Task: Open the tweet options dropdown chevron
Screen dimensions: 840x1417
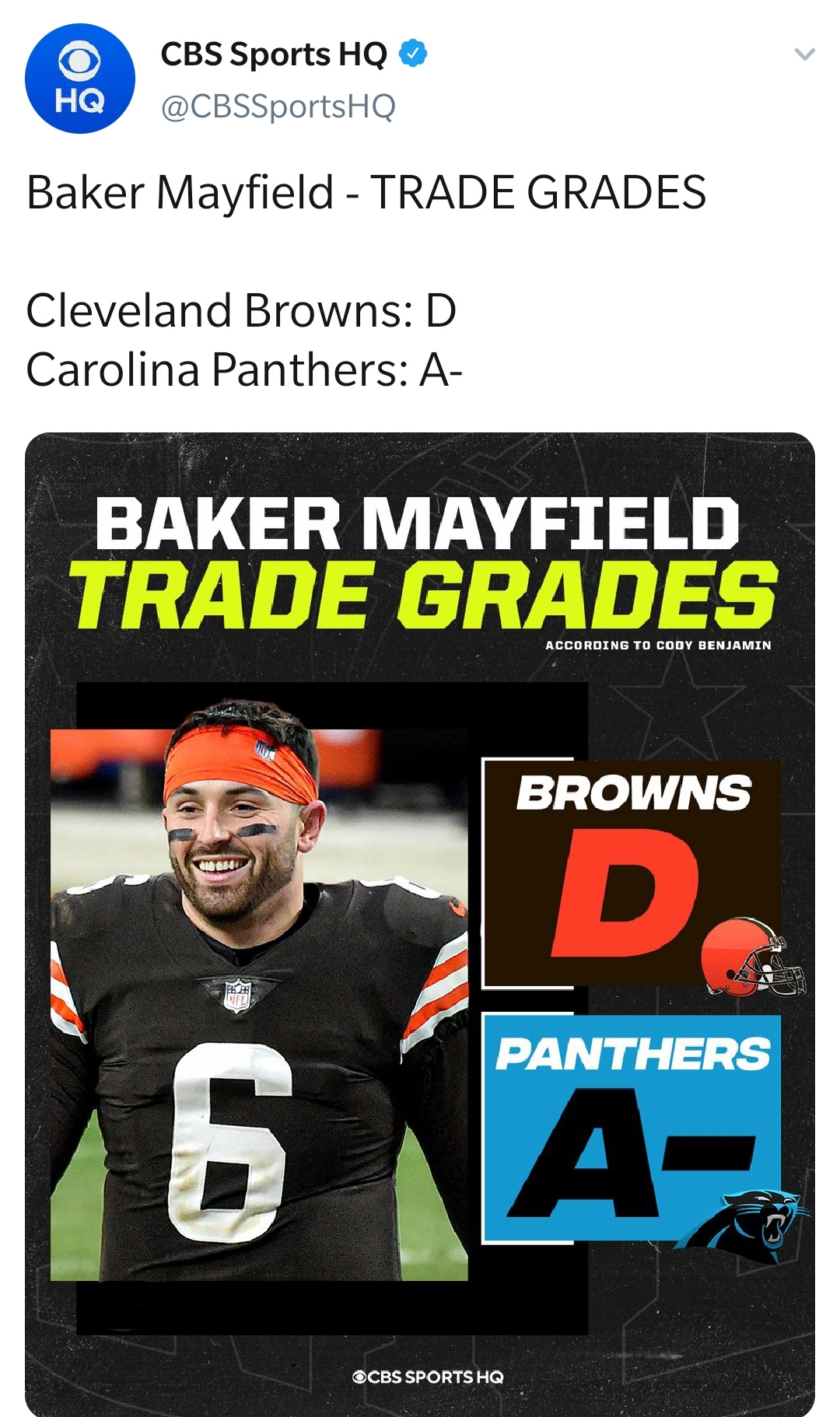Action: coord(804,54)
